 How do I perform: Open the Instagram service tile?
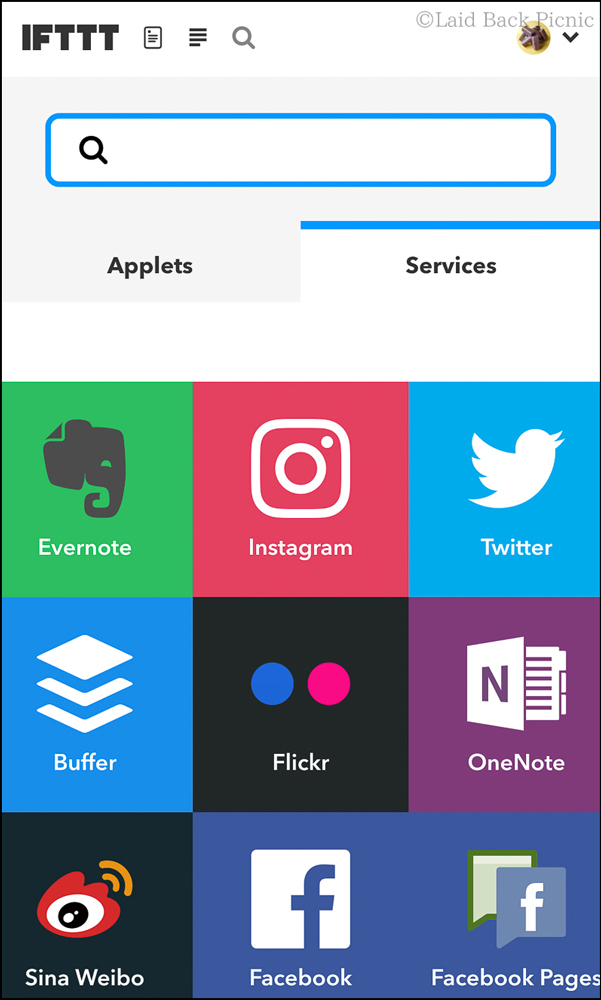[x=300, y=489]
